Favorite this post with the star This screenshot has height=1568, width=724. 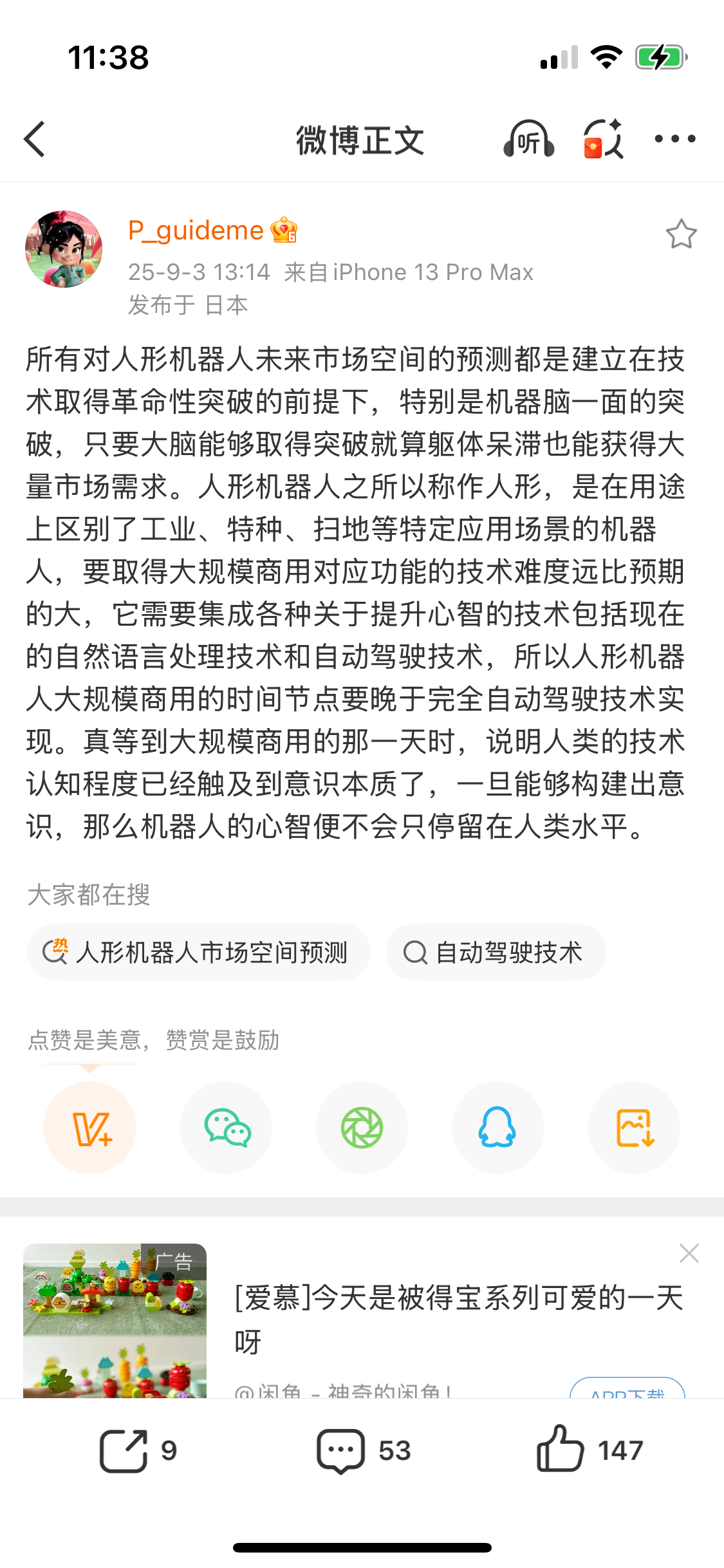coord(681,234)
